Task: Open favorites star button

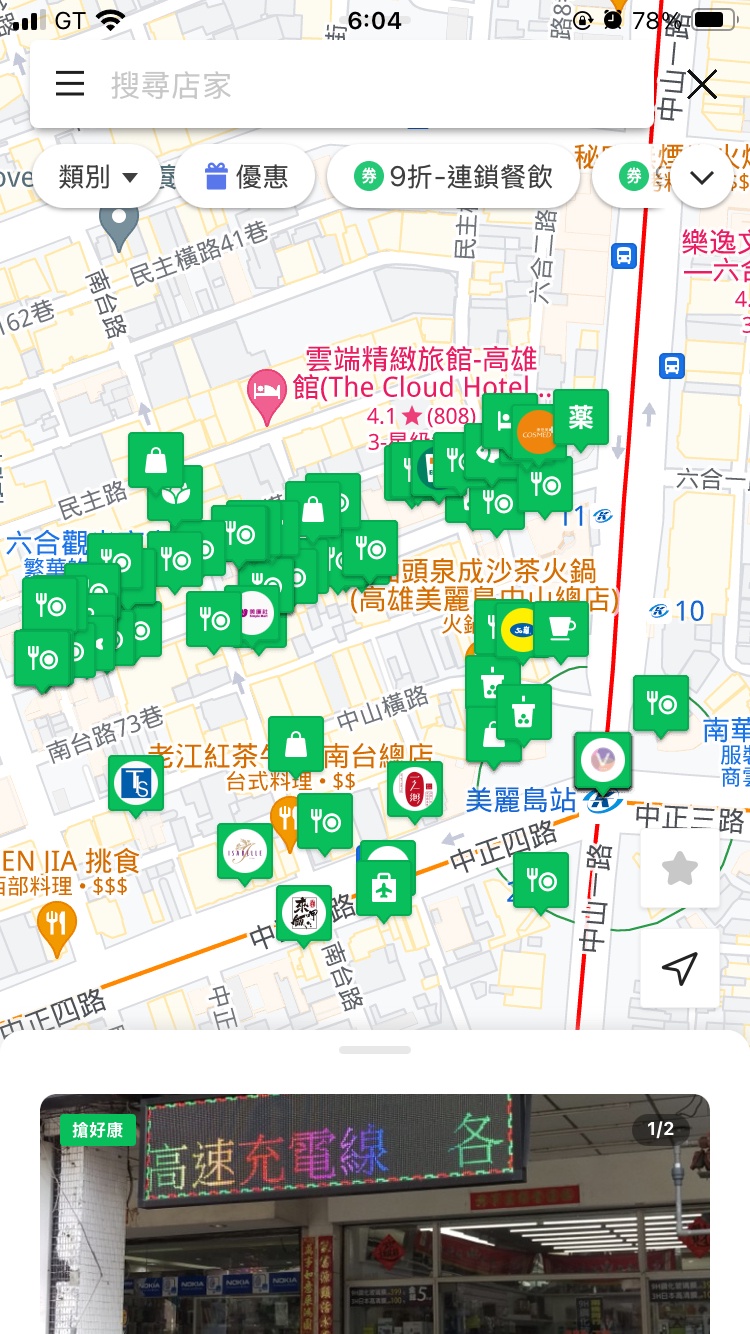Action: 680,868
